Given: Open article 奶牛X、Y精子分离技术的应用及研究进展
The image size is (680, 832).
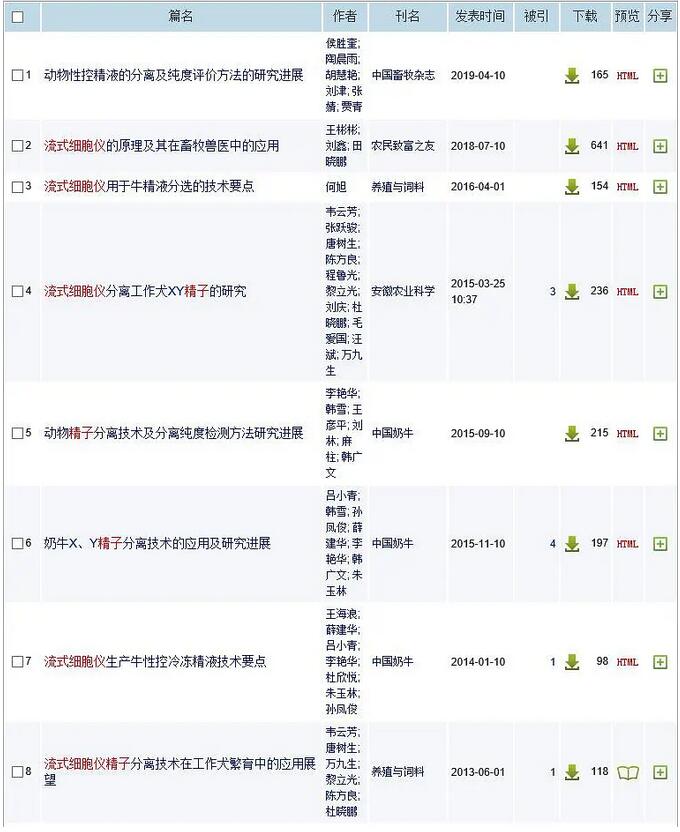Looking at the screenshot, I should (157, 544).
